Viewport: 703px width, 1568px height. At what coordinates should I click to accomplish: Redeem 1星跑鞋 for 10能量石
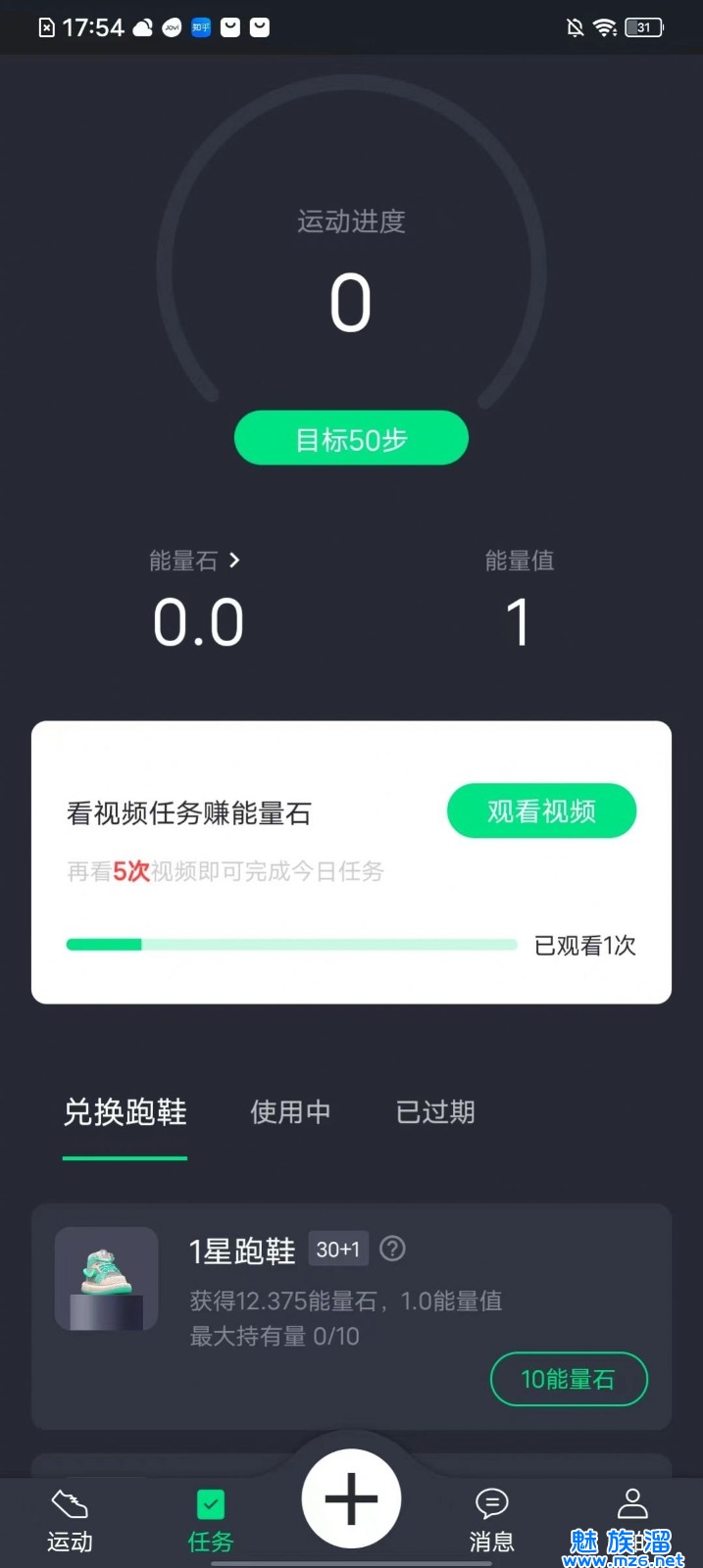(569, 1379)
